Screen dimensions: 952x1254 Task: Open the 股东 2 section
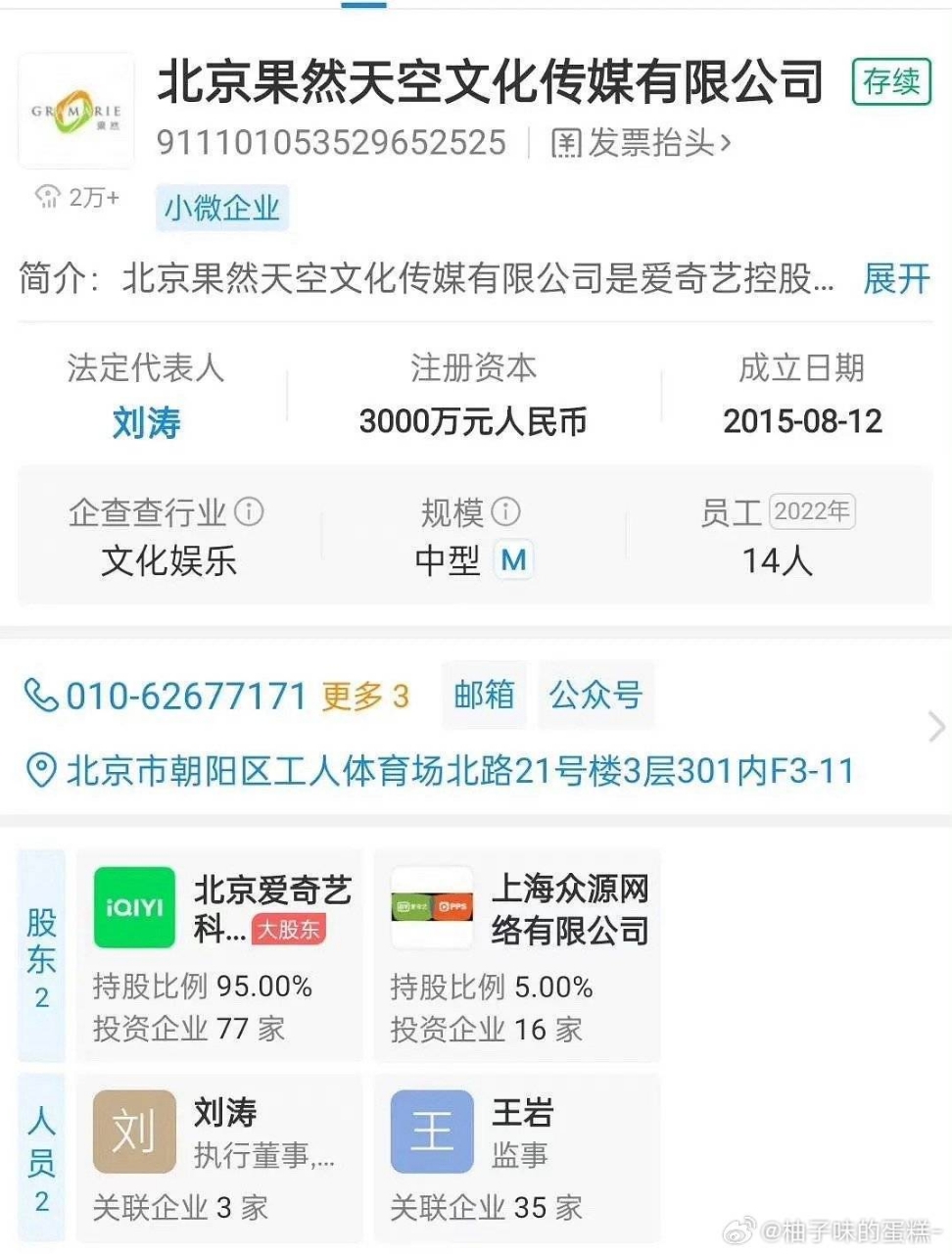click(41, 955)
